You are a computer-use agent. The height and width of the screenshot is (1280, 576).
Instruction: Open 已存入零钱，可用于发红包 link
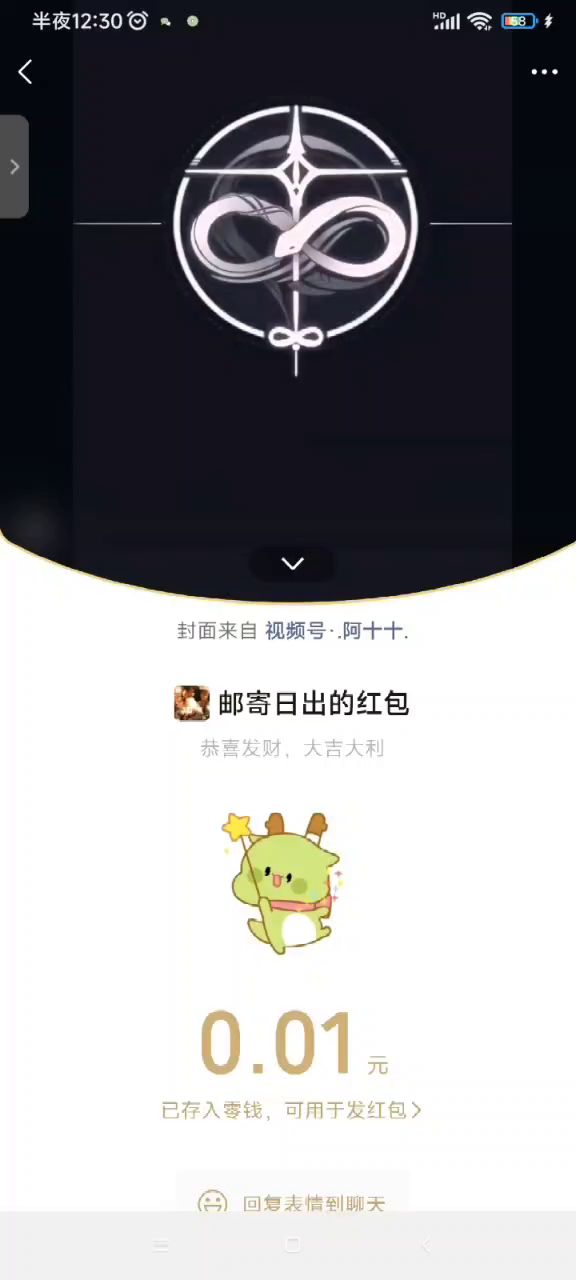(291, 1110)
